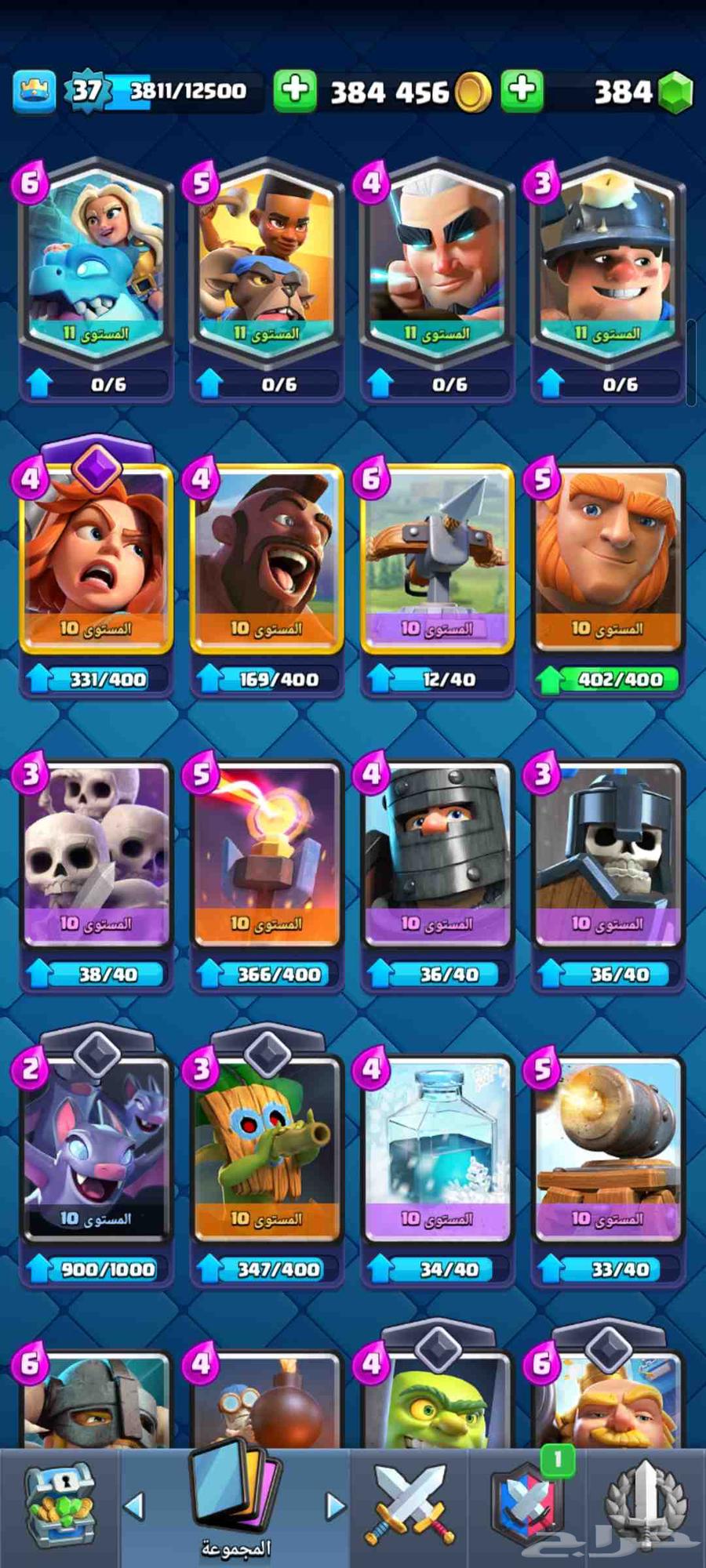Switch to the Shop chest tab

click(x=59, y=1507)
